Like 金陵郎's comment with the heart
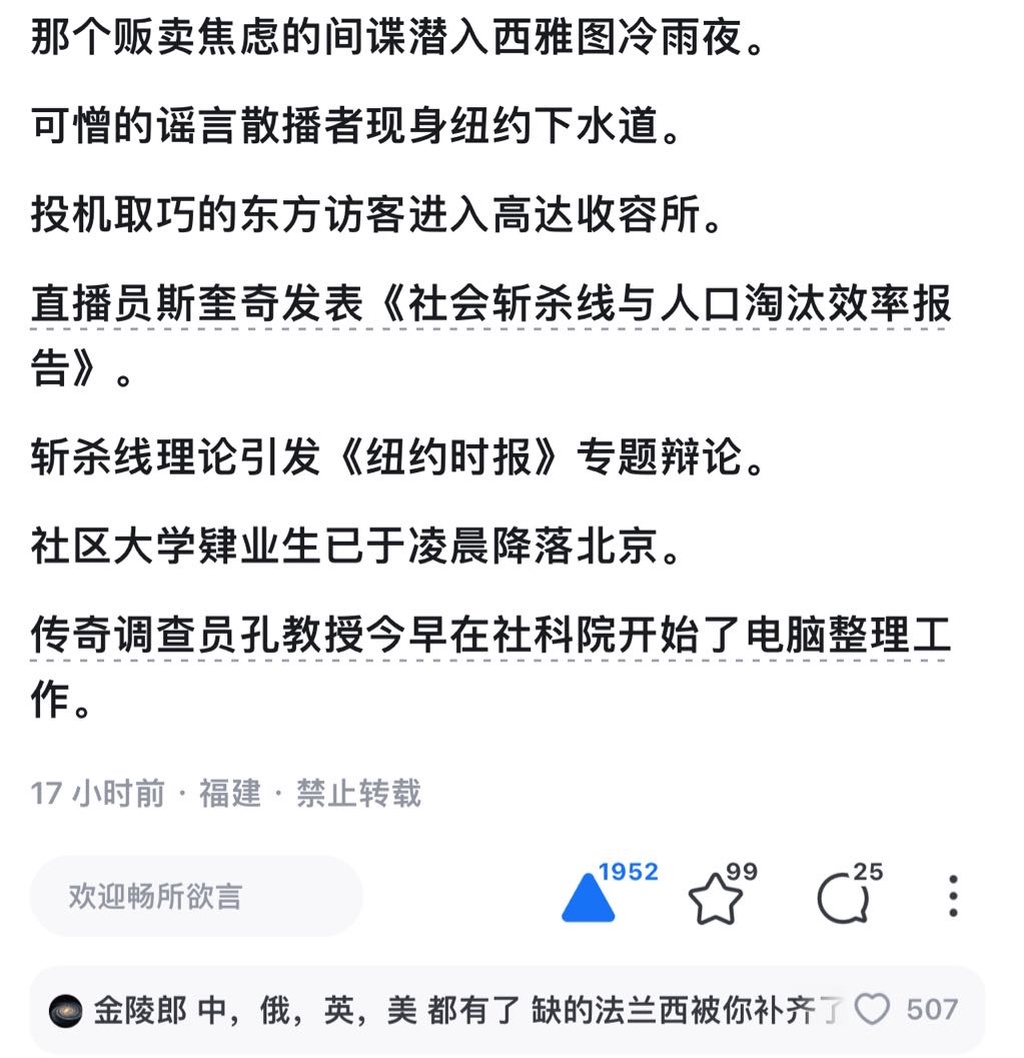The width and height of the screenshot is (1024, 1058). (x=872, y=1010)
